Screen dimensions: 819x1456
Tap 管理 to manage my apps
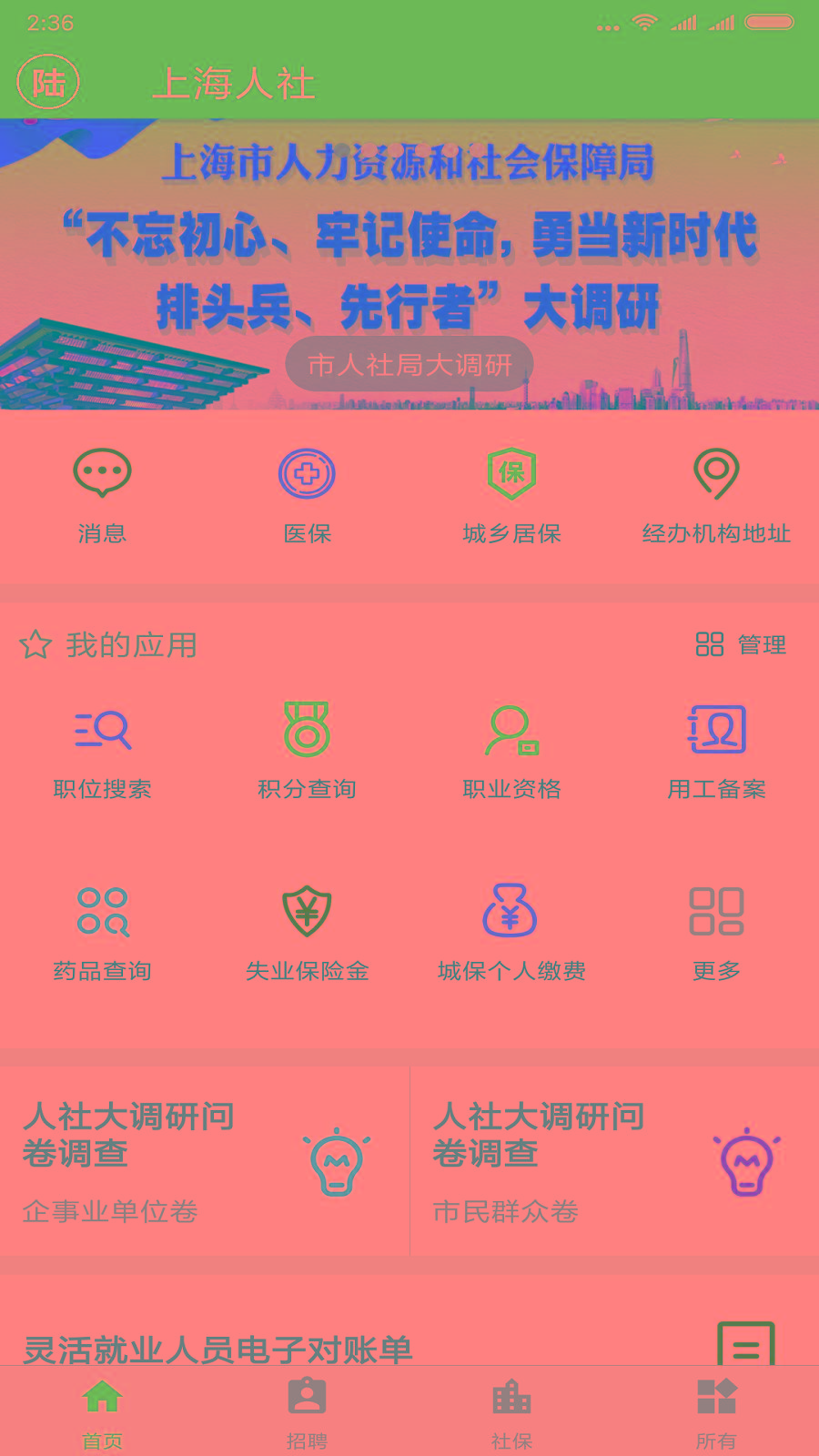pos(741,644)
